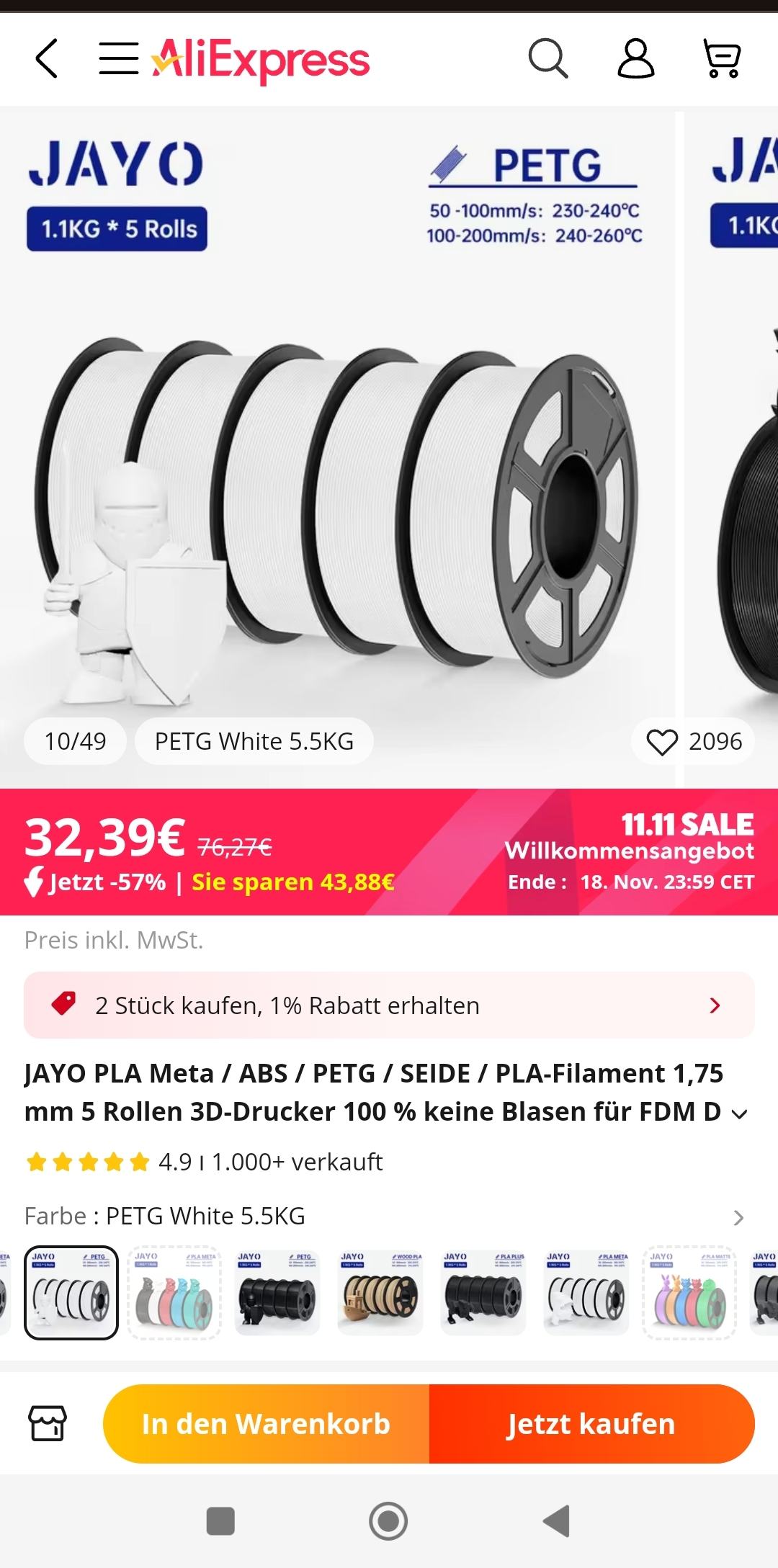778x1568 pixels.
Task: Open recent apps via square button
Action: tap(220, 1521)
